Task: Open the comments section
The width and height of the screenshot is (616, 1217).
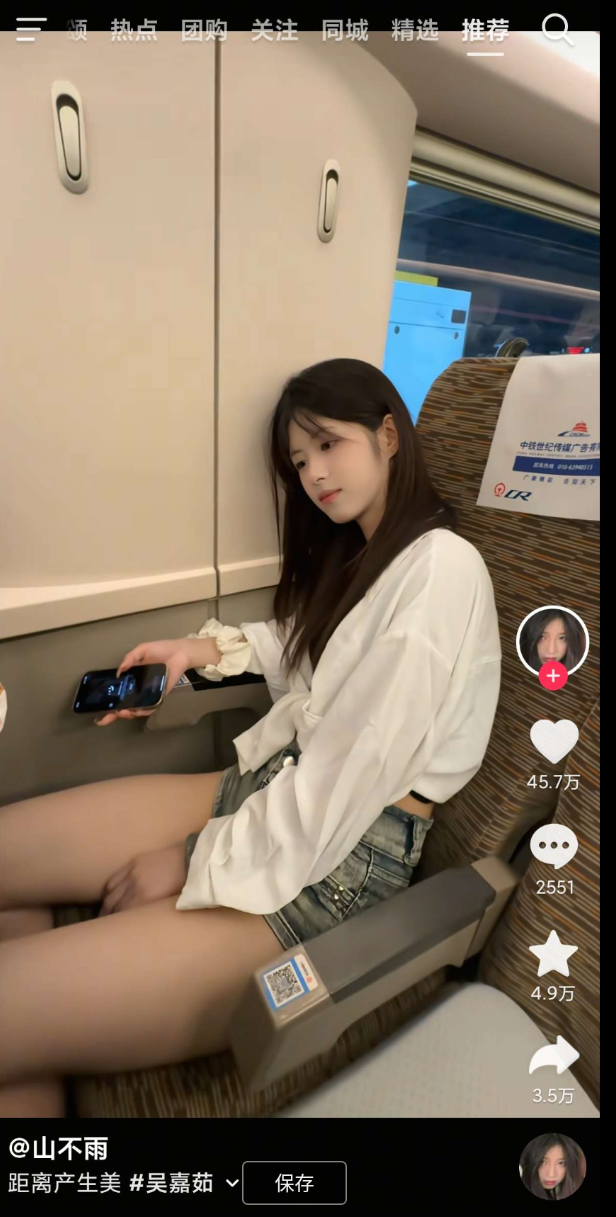Action: (x=554, y=847)
